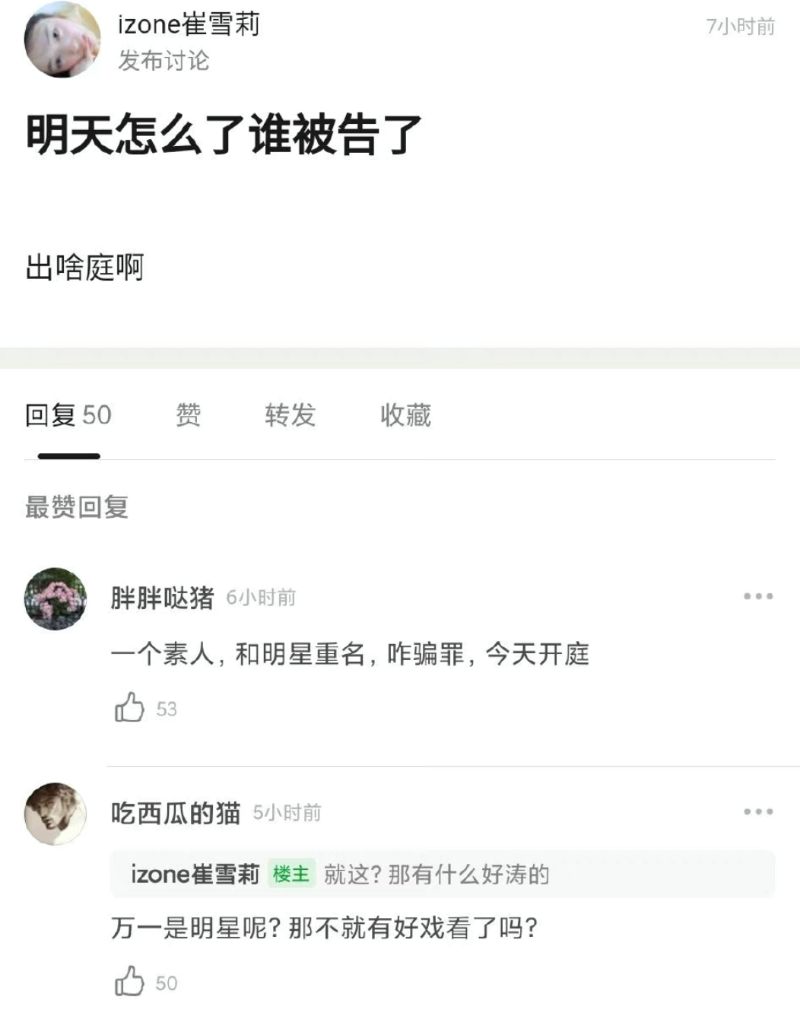View 胖胖哒猪's username profile

[x=162, y=598]
